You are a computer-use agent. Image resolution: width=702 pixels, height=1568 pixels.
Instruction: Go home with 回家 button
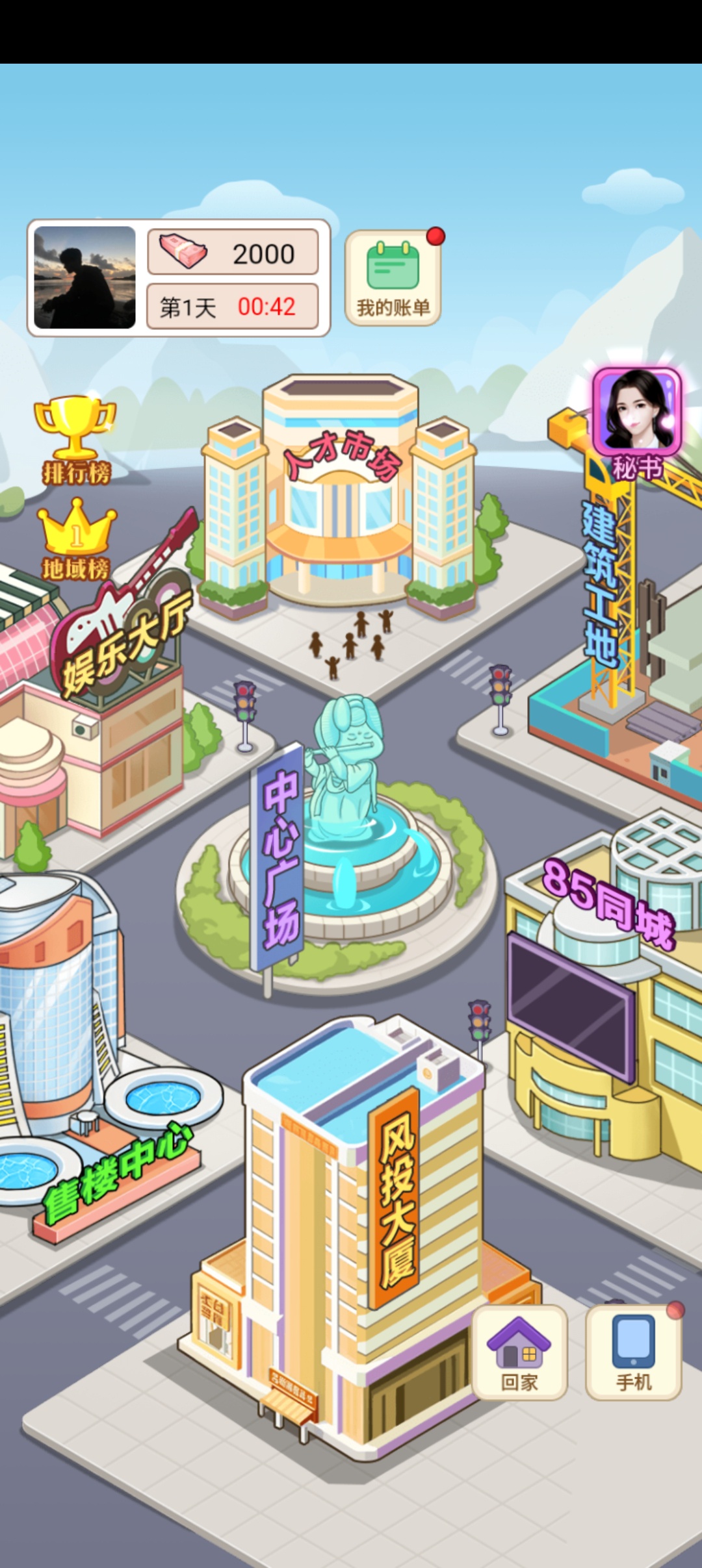click(519, 1352)
